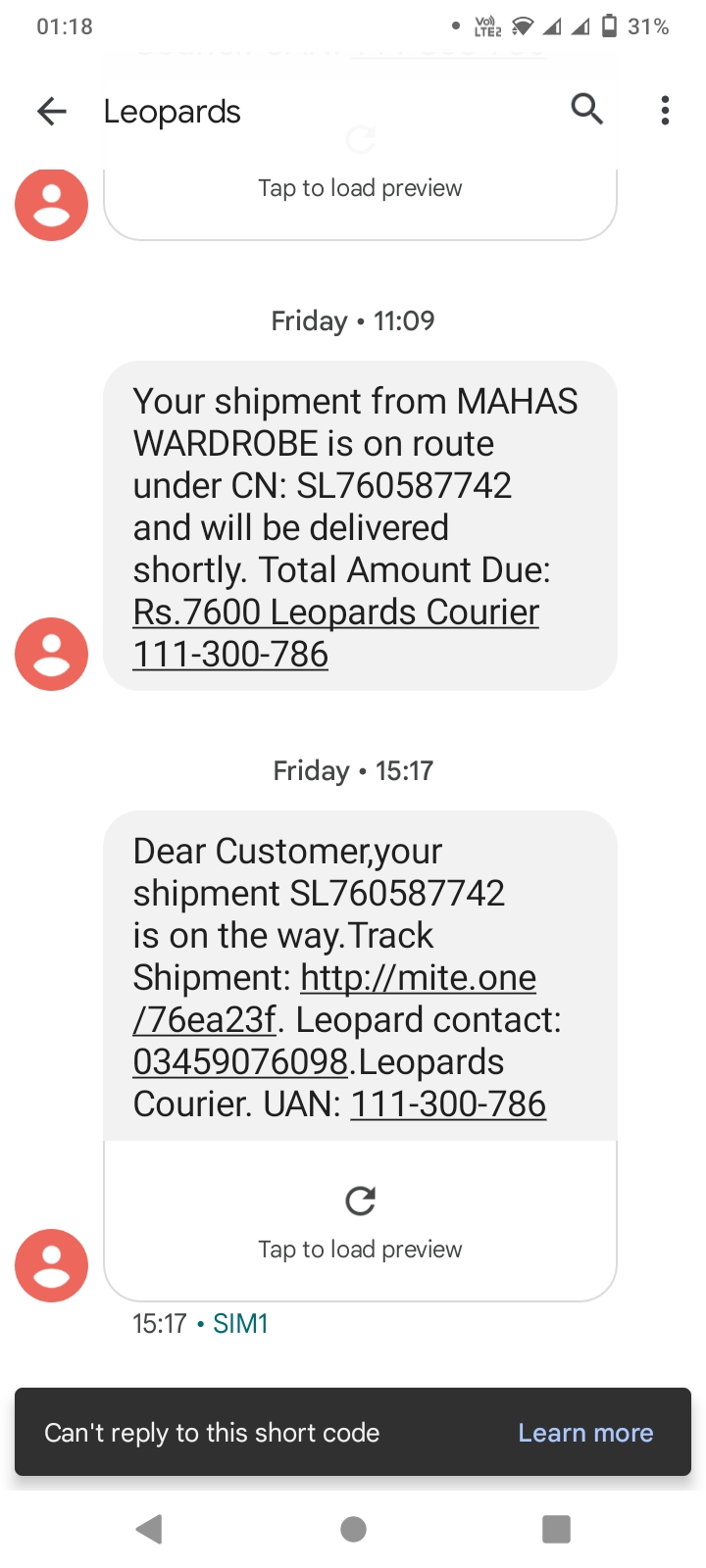This screenshot has height=1568, width=706.
Task: Open the mite.one tracking link
Action: tap(419, 978)
